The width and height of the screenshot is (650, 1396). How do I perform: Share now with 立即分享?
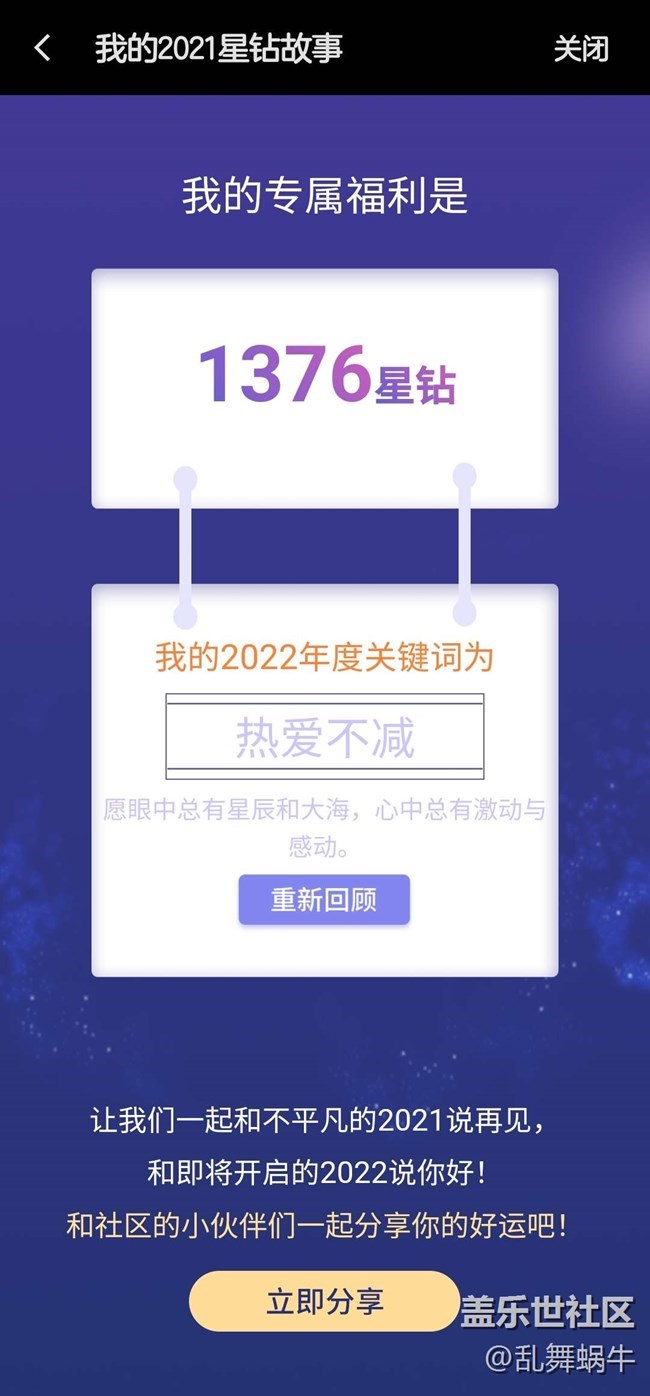coord(324,1301)
